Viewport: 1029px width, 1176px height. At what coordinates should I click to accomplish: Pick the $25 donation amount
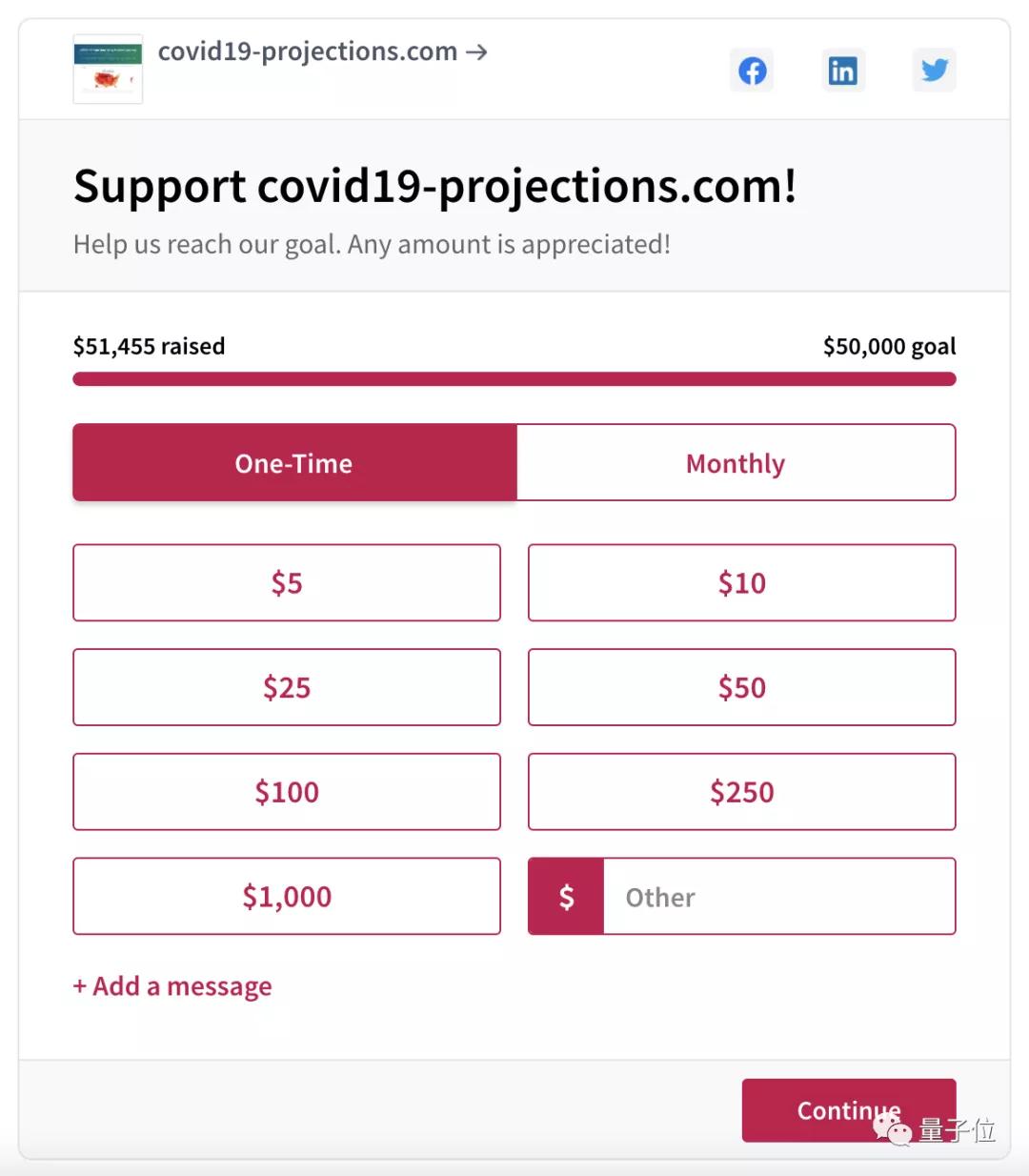287,687
